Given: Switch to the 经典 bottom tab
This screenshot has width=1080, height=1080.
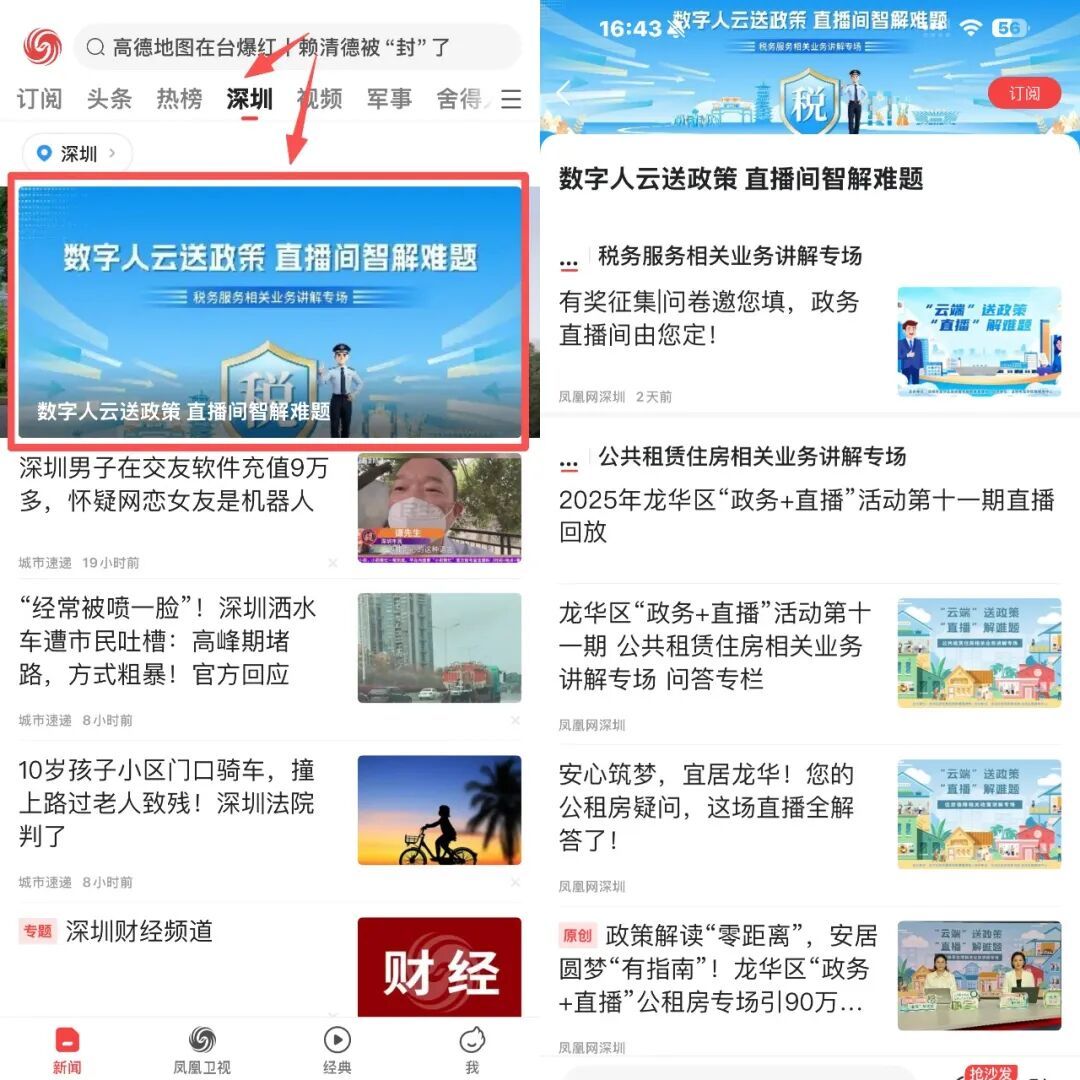Looking at the screenshot, I should click(x=337, y=1050).
